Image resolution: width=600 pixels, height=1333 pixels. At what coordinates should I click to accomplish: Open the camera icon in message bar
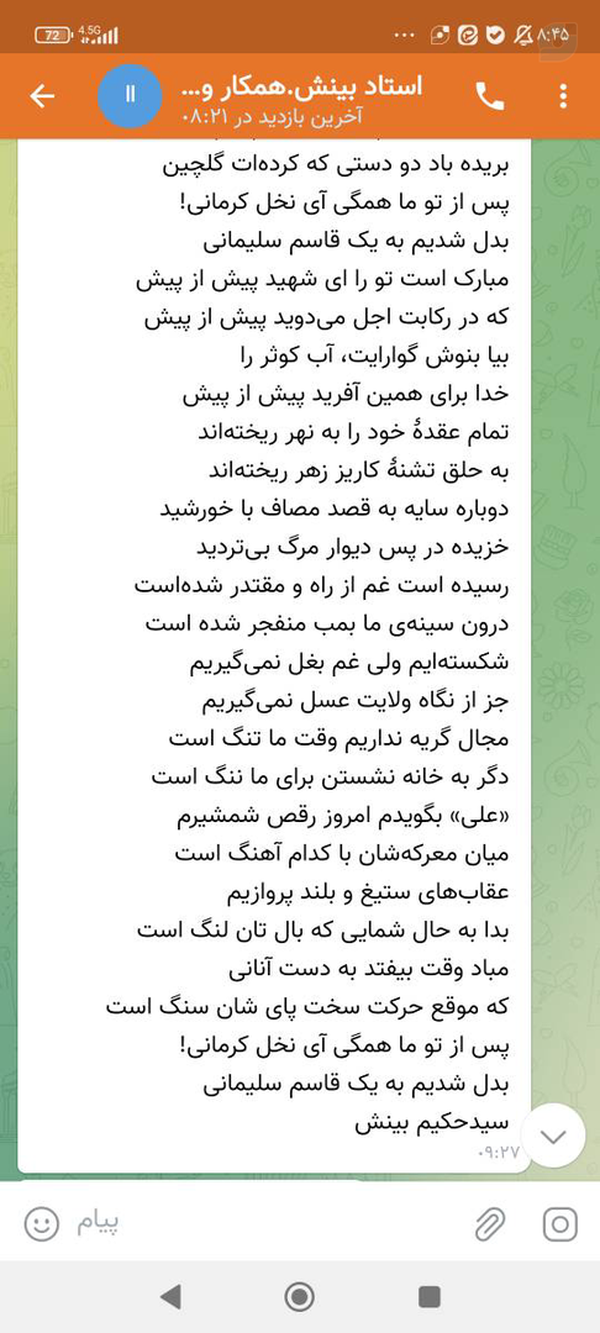coord(560,1224)
